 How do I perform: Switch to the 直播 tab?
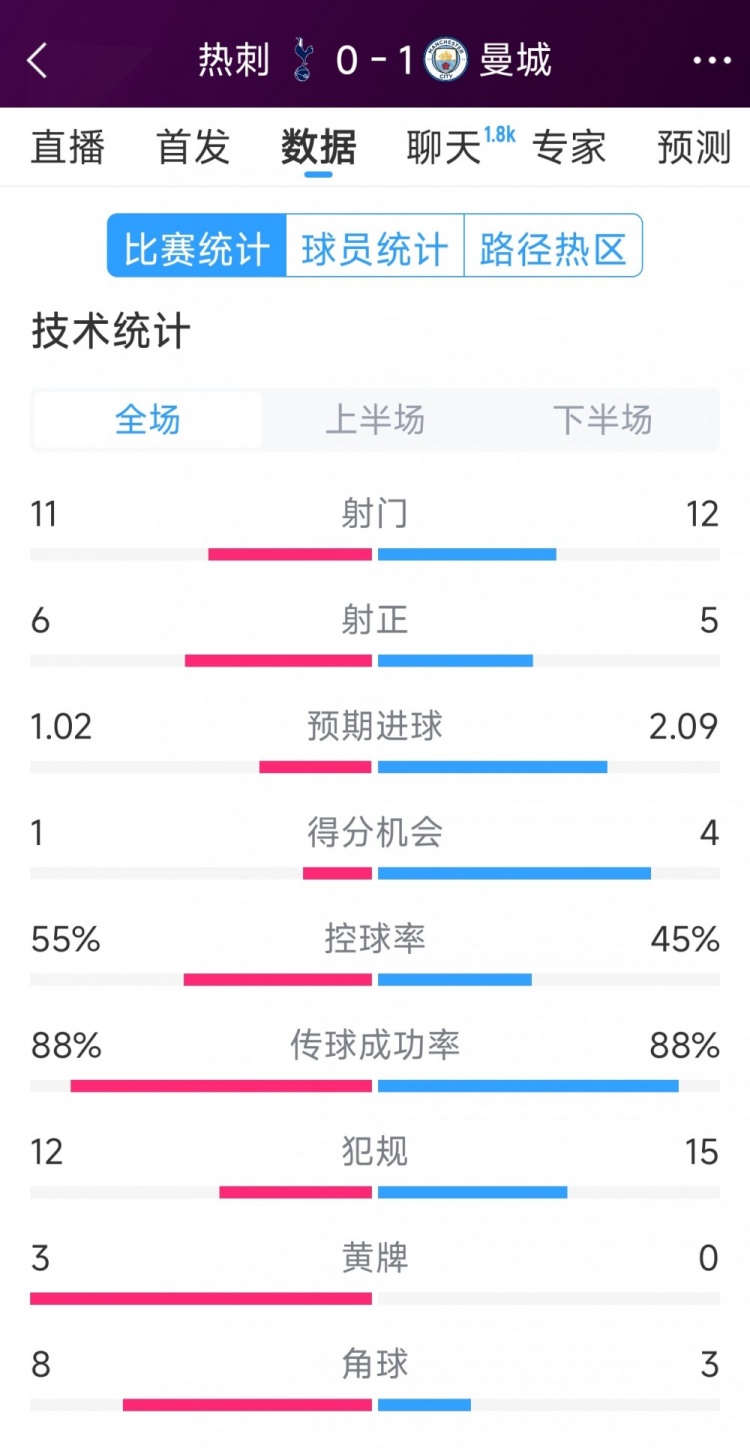(x=70, y=147)
